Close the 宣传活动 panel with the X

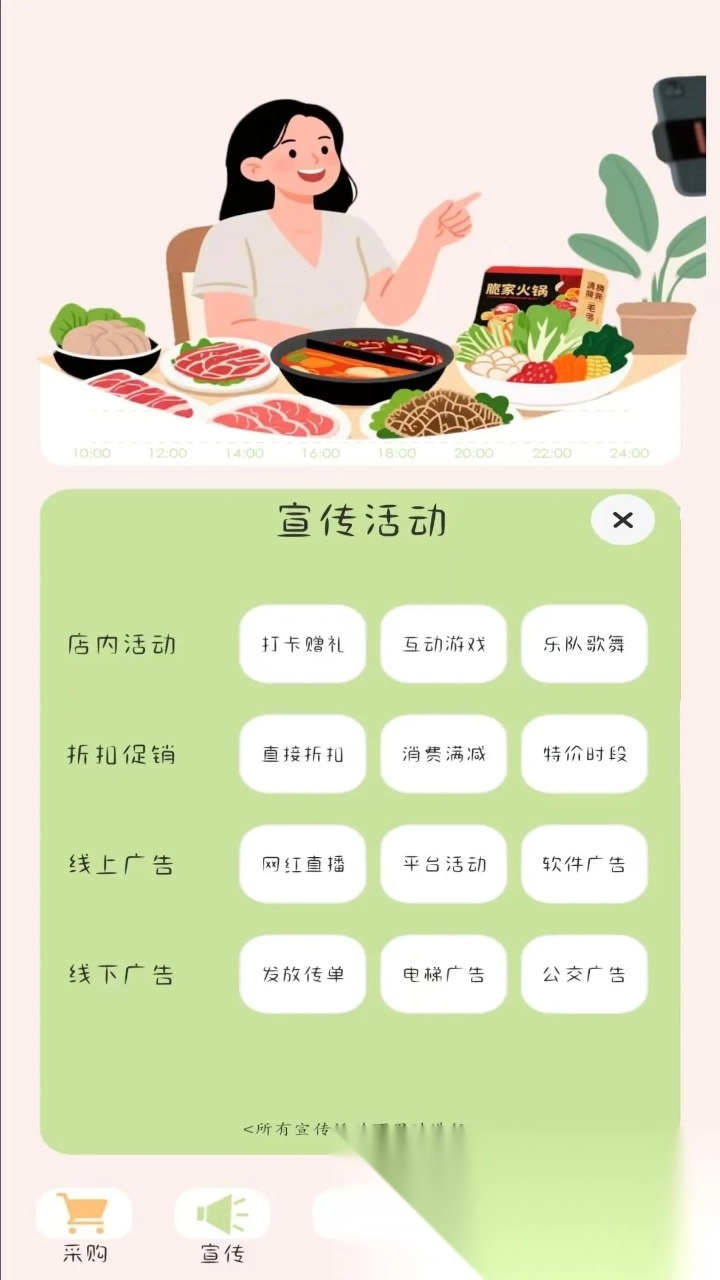tap(623, 521)
